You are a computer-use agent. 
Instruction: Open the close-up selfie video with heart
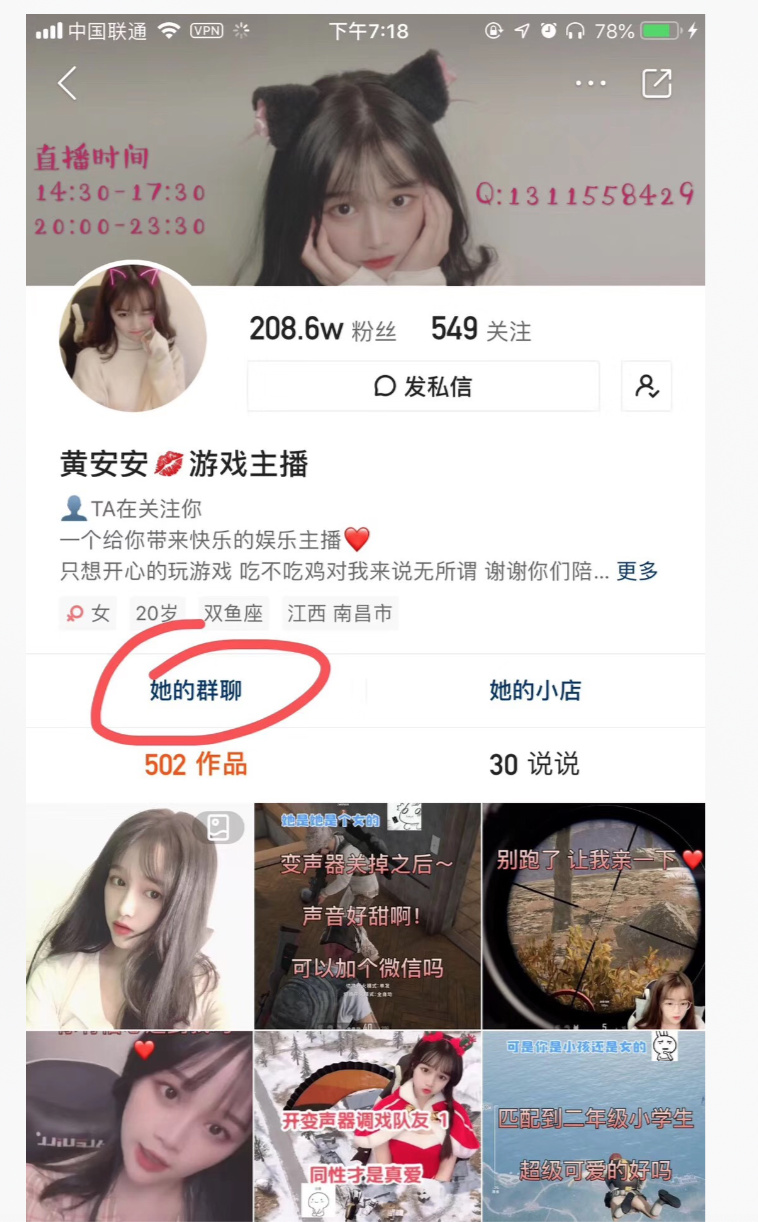point(139,1126)
